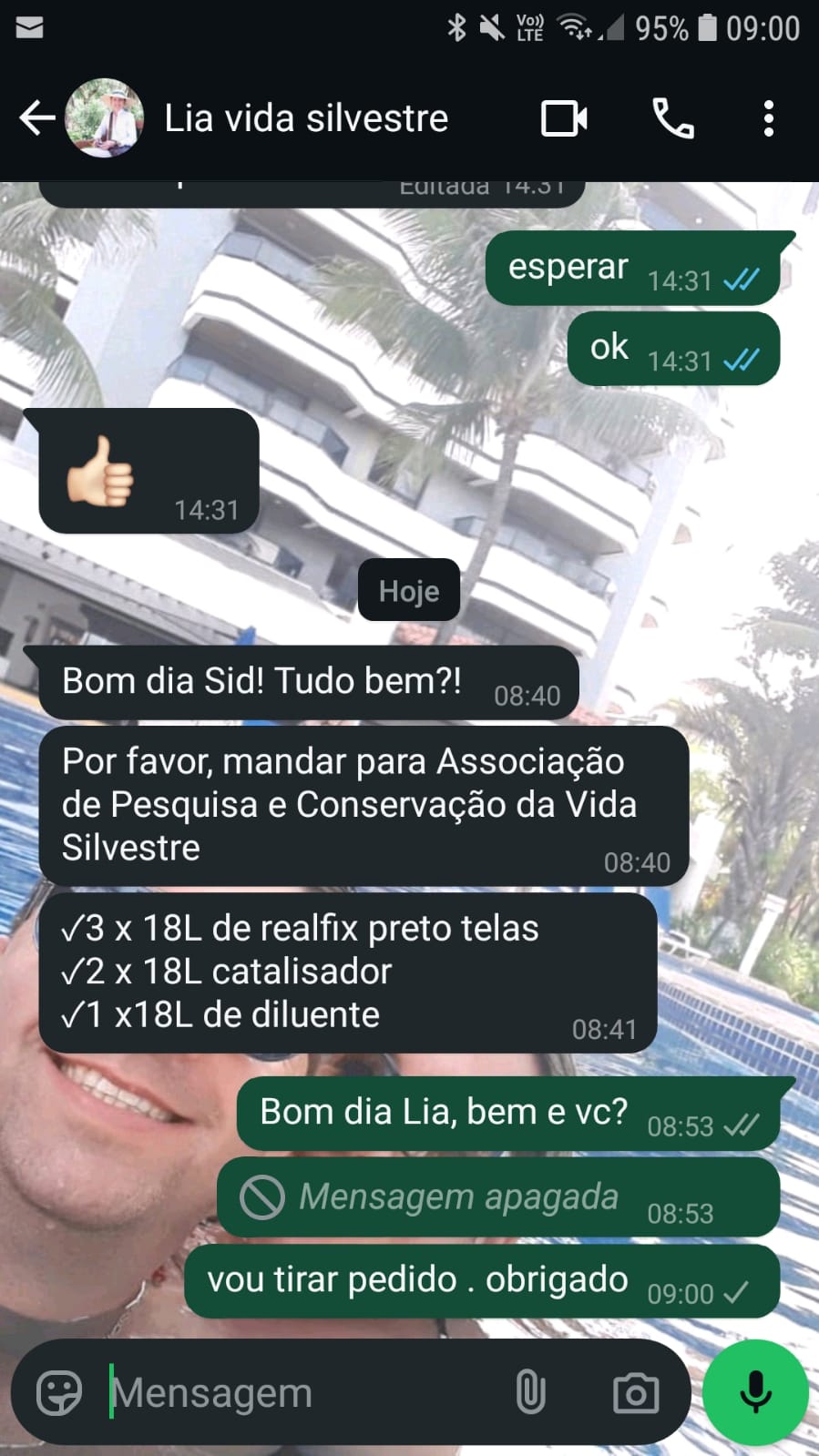Go back to the chat list
Image resolution: width=819 pixels, height=1456 pixels.
[36, 118]
